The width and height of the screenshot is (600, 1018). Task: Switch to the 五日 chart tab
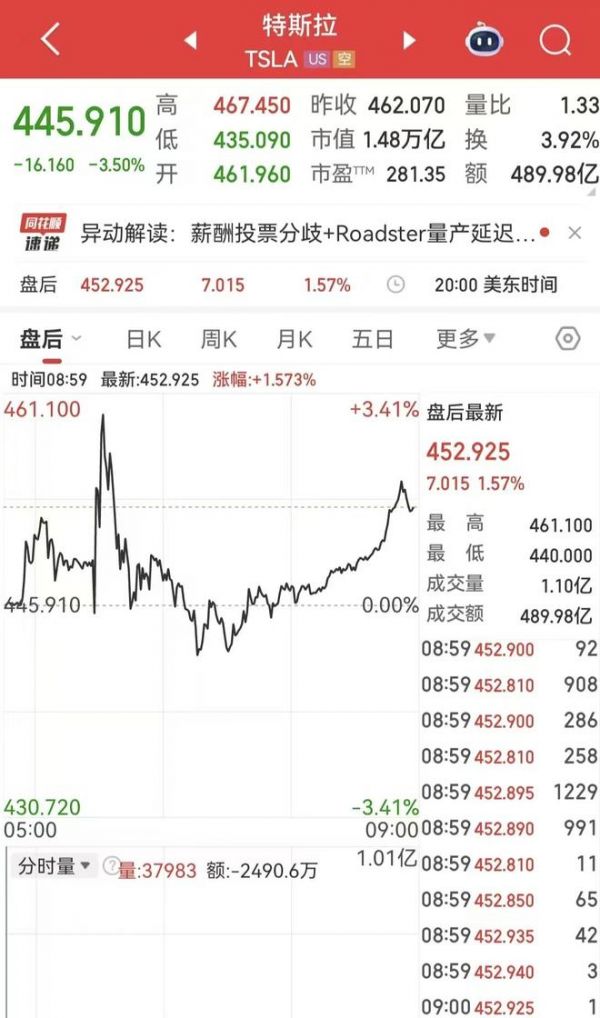(372, 339)
